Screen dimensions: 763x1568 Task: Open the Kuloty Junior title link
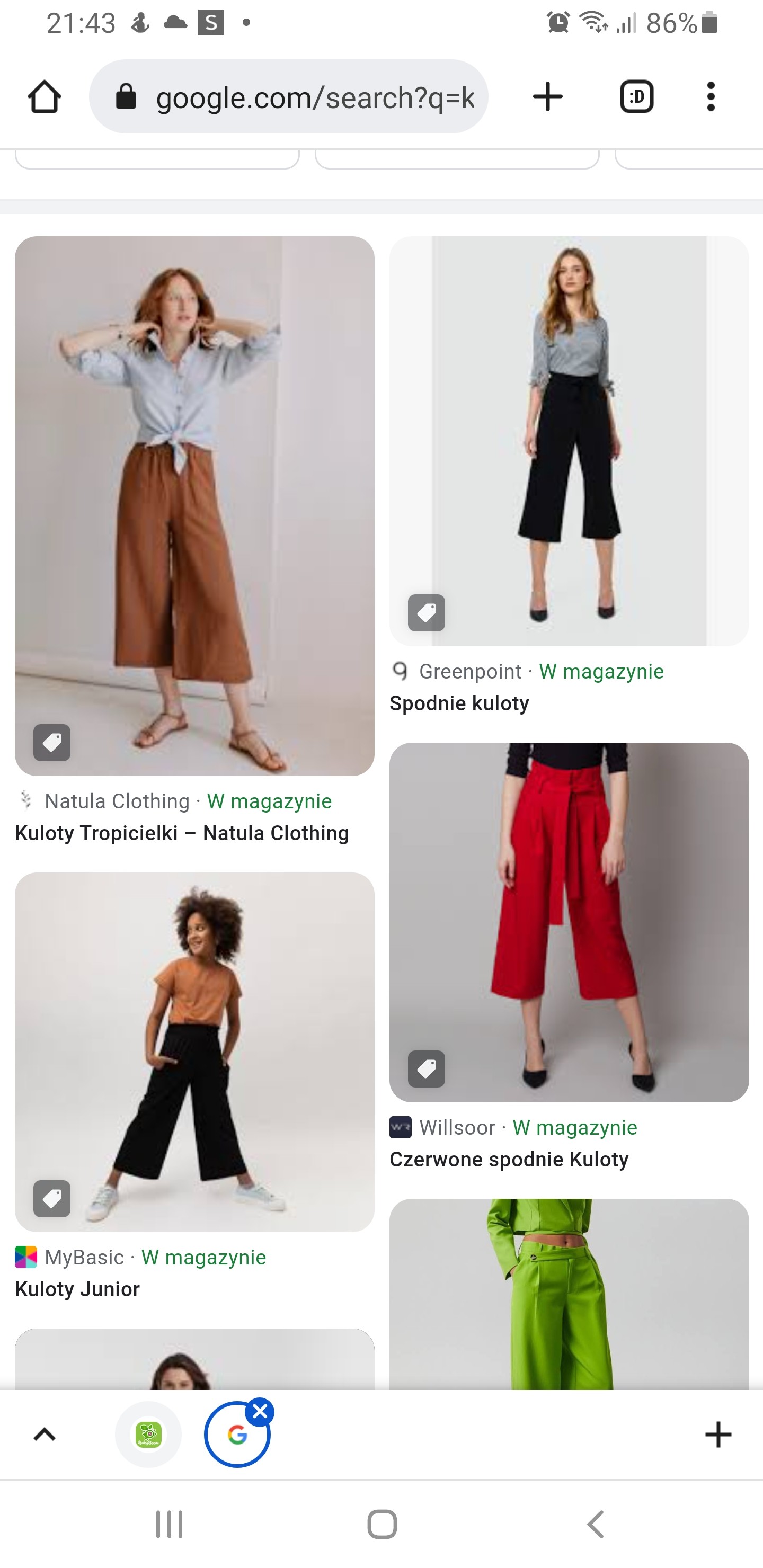click(77, 1289)
